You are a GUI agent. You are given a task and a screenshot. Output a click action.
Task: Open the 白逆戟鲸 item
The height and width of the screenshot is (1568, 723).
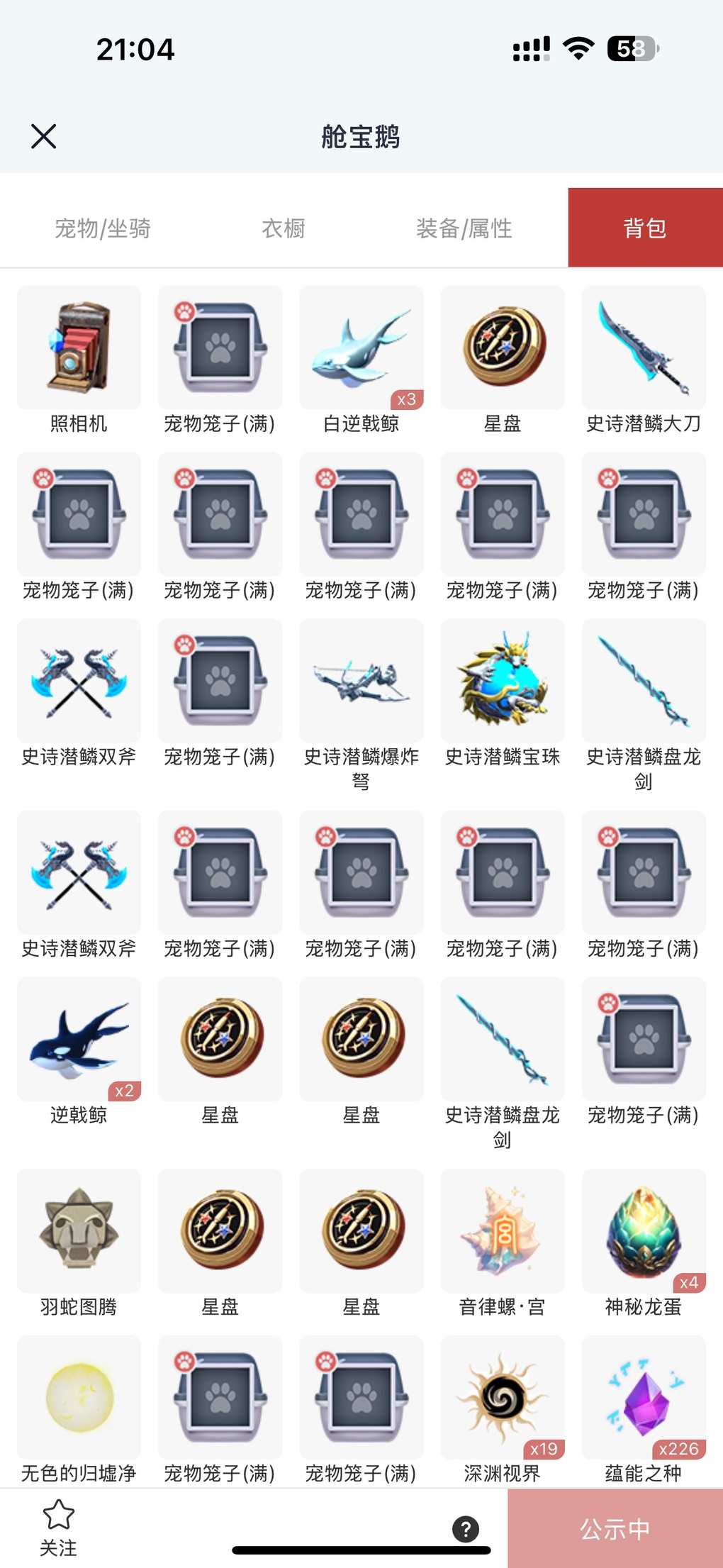(x=361, y=348)
